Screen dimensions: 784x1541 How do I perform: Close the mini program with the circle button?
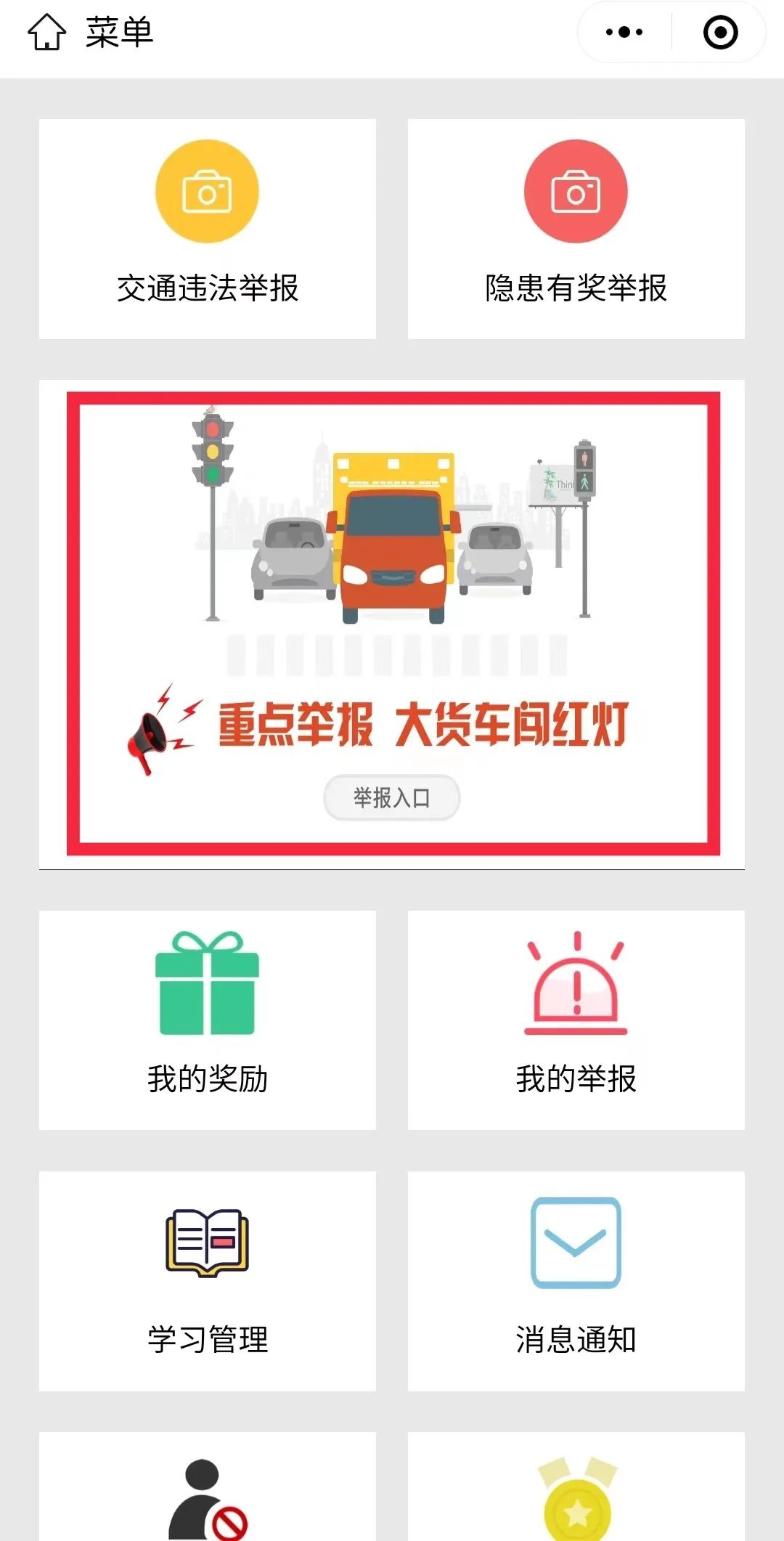click(720, 32)
